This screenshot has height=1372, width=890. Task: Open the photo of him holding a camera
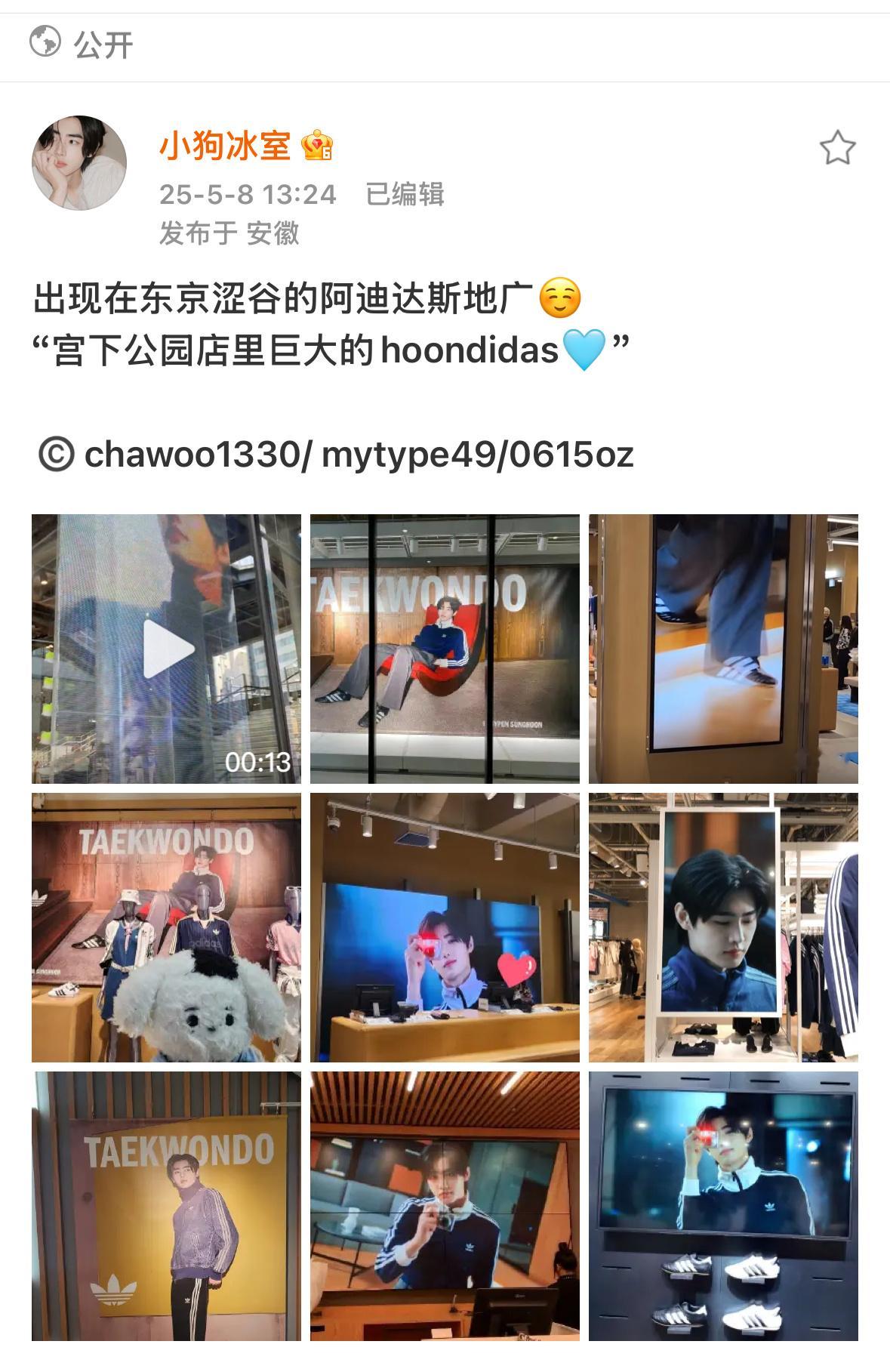click(x=445, y=1206)
